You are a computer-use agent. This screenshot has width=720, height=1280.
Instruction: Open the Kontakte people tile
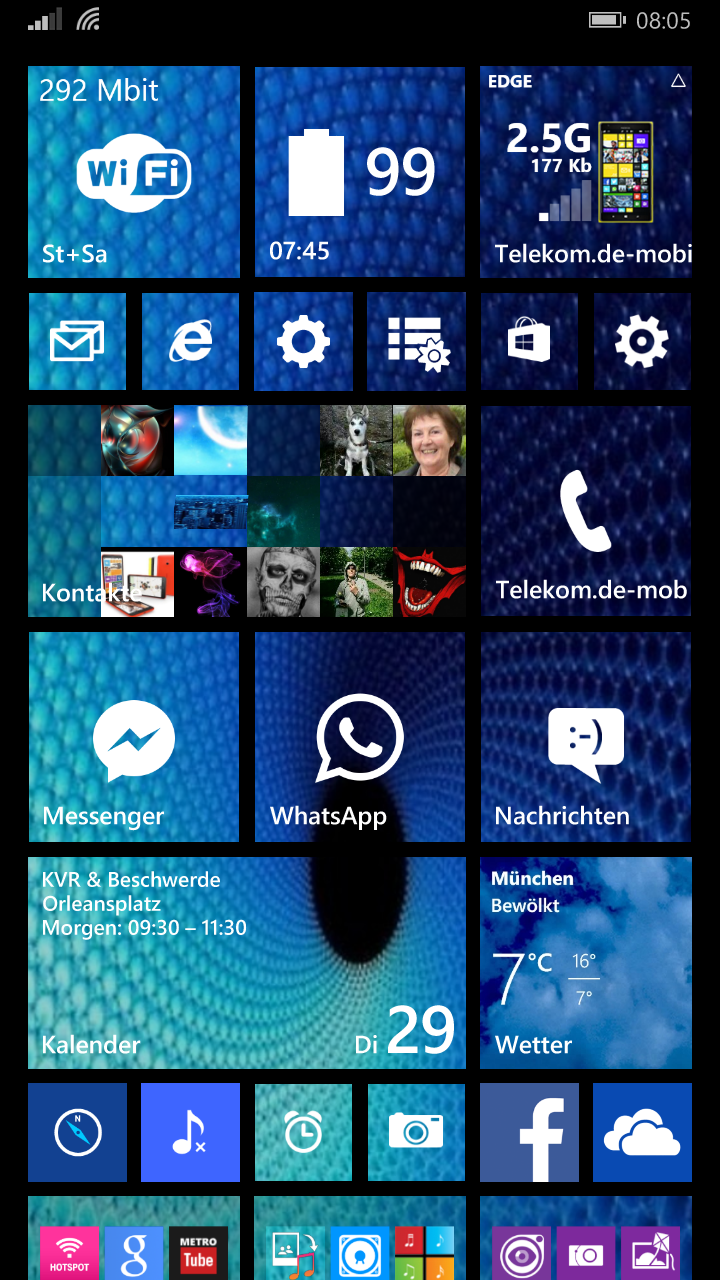click(x=247, y=511)
